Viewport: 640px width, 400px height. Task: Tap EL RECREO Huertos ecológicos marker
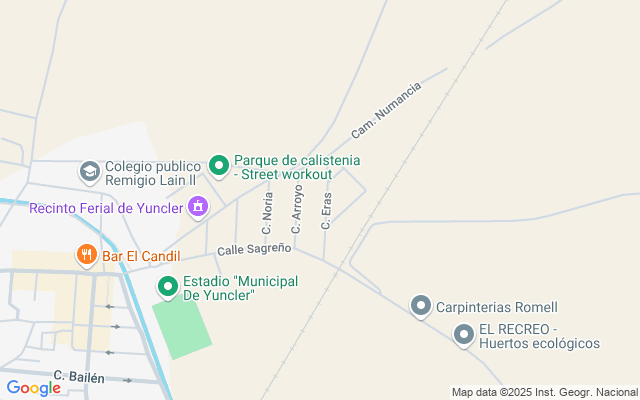point(463,335)
